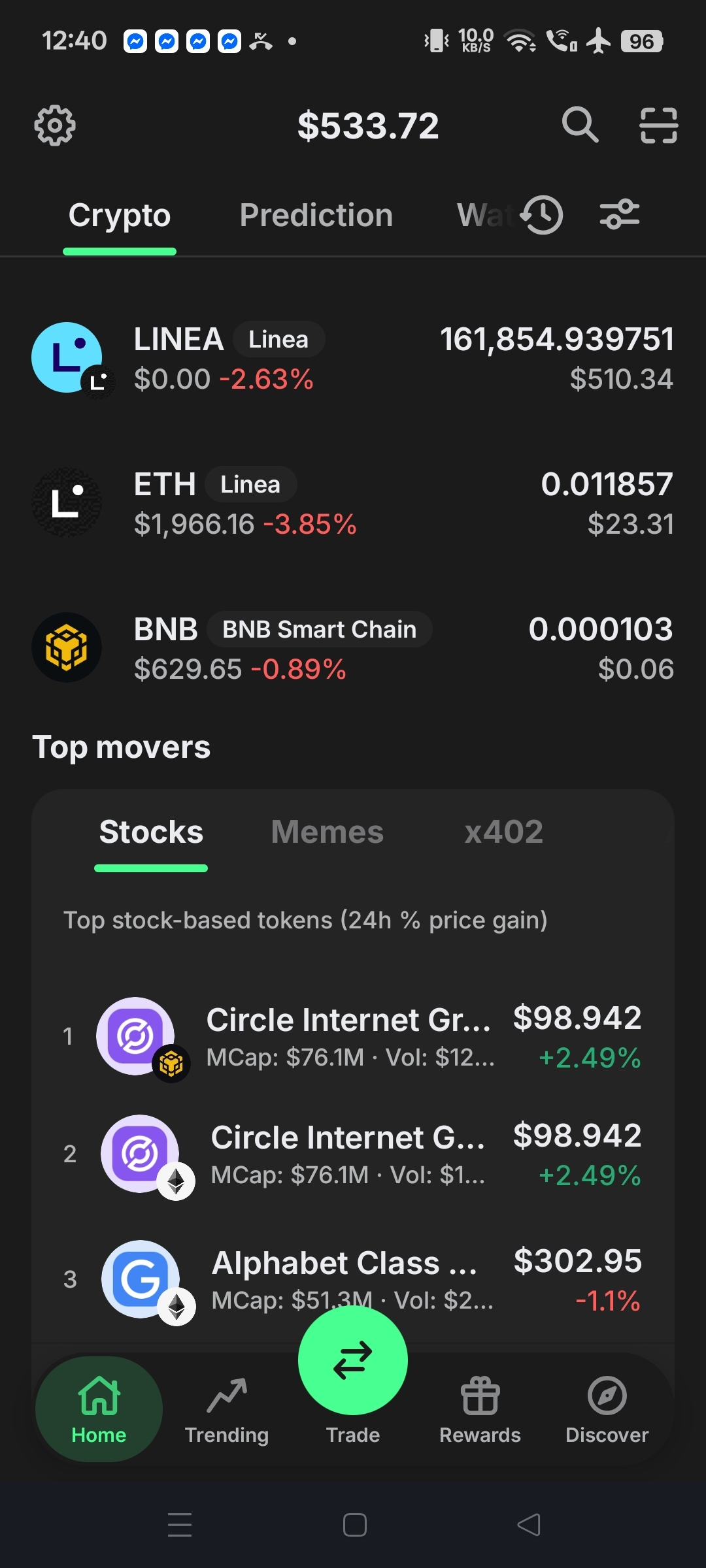Open the filter sliders icon
706x1568 pixels.
coord(620,214)
